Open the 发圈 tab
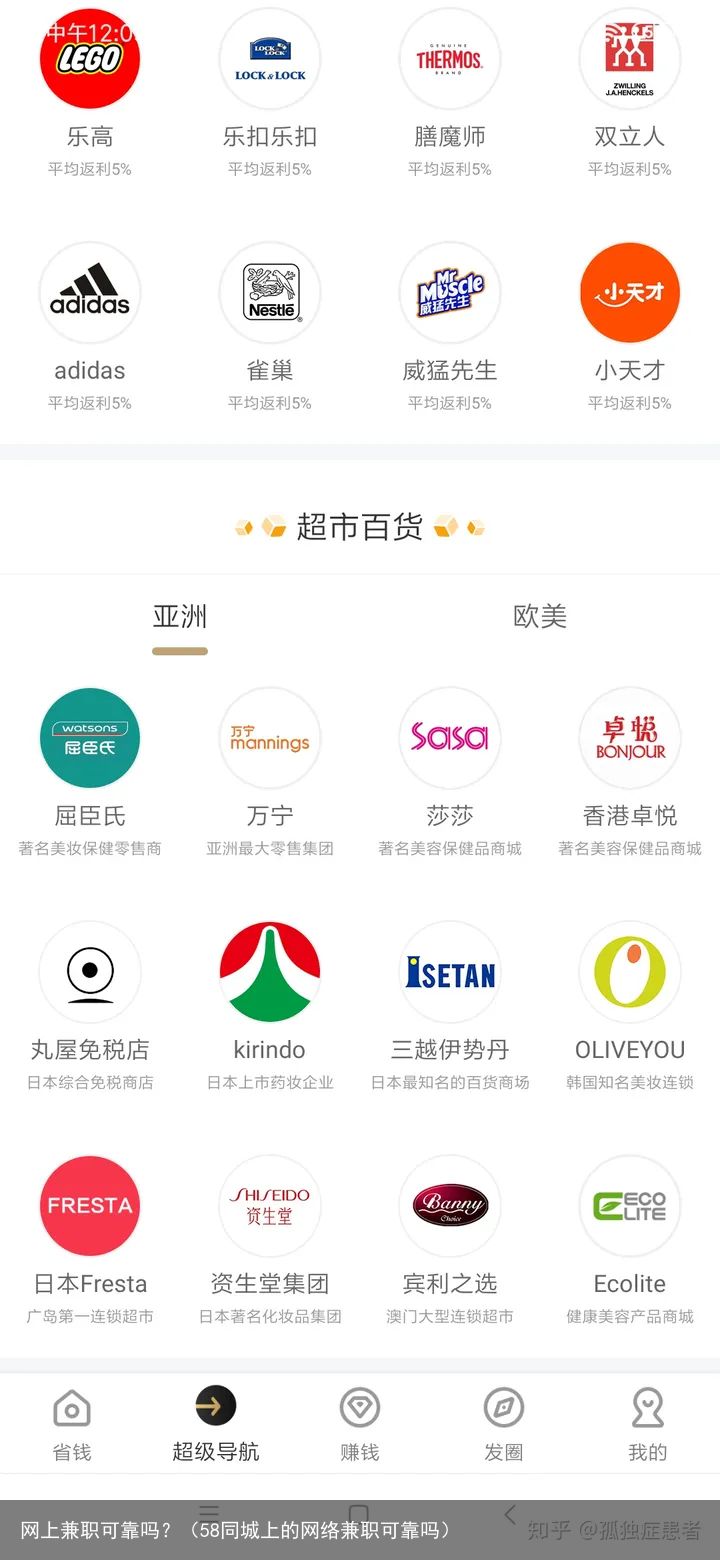720x1560 pixels. point(504,1424)
